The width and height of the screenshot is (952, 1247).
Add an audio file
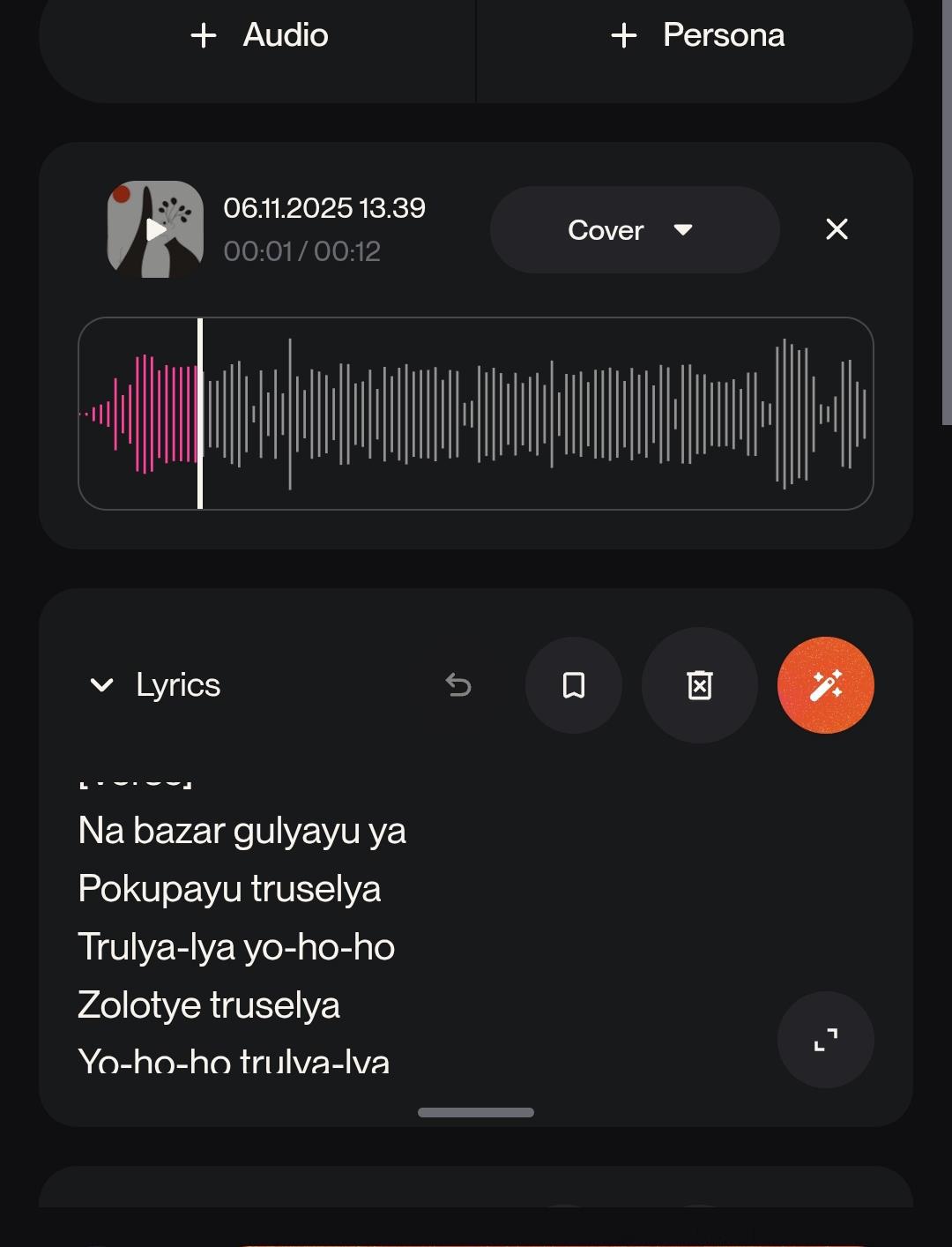[x=258, y=36]
